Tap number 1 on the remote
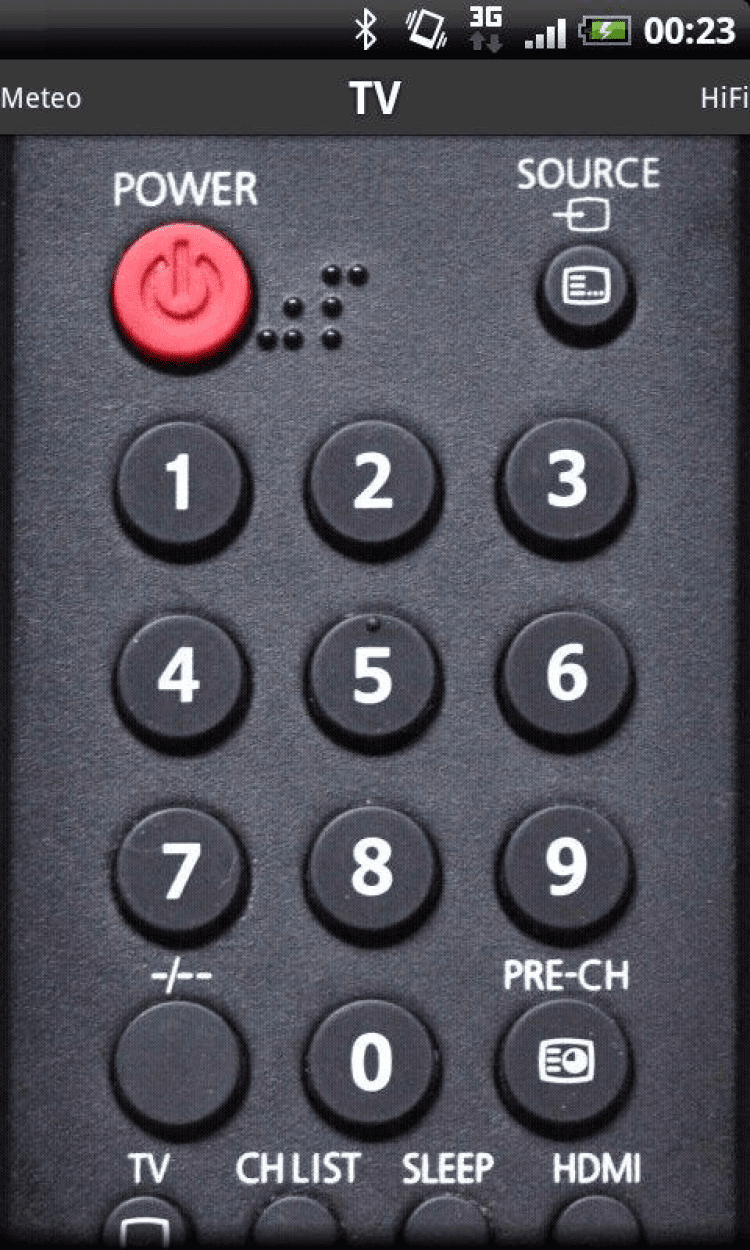 click(x=180, y=484)
